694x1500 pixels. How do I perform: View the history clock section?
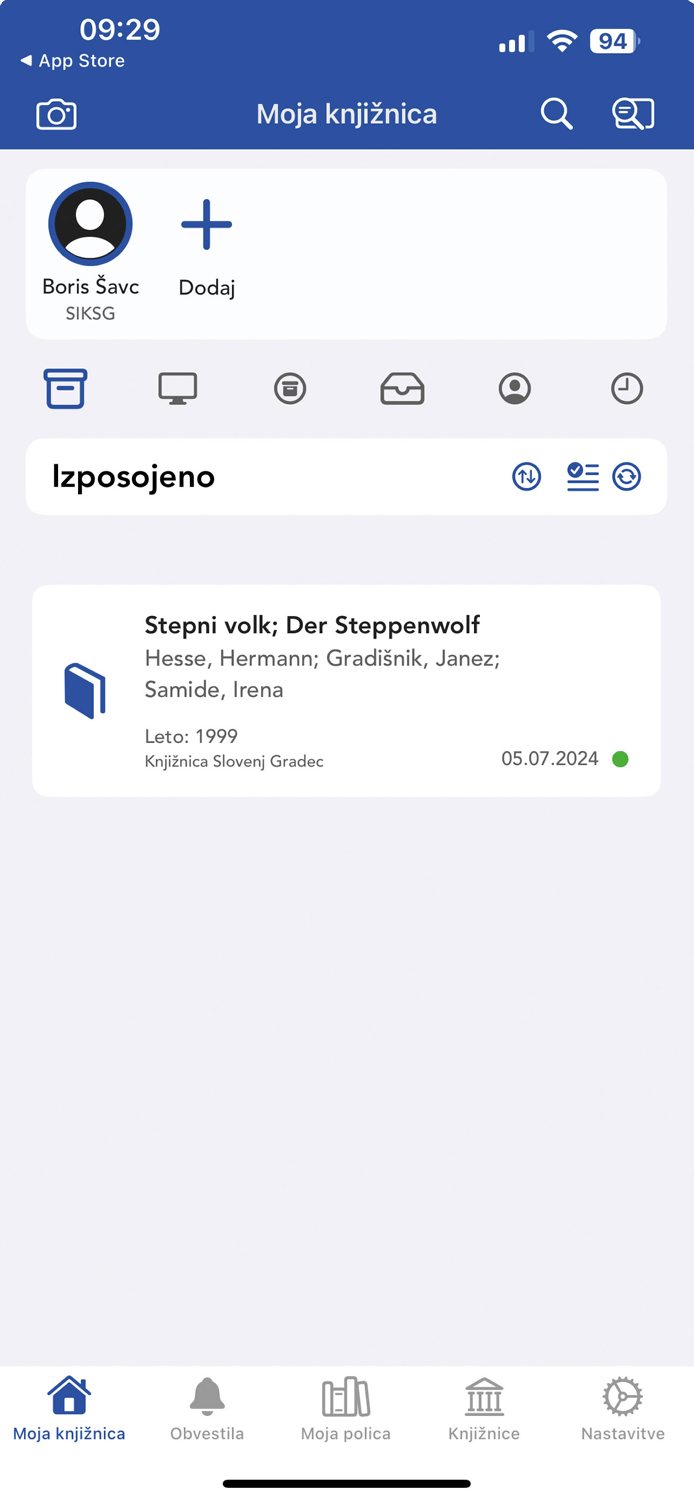coord(627,388)
